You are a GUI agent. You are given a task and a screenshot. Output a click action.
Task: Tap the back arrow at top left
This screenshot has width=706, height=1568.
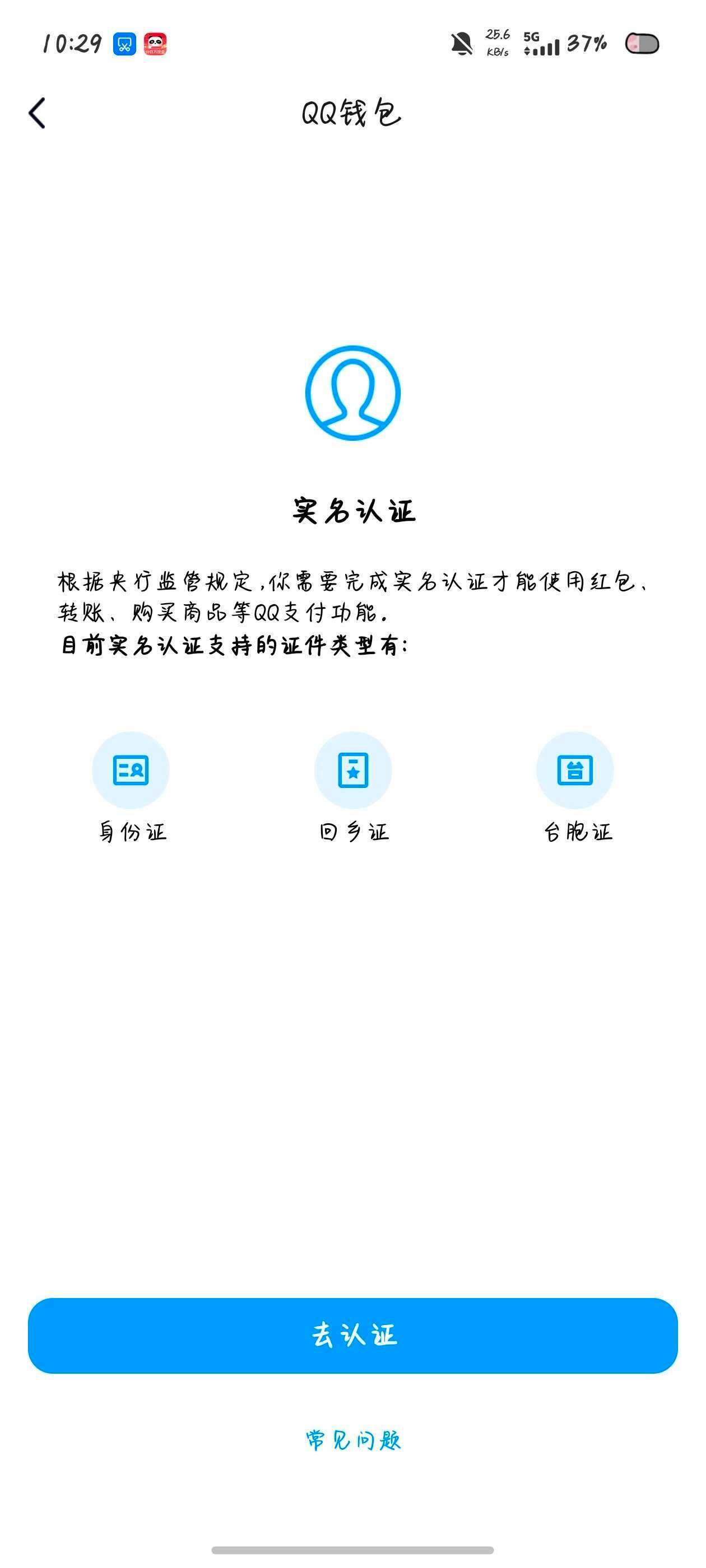pyautogui.click(x=36, y=113)
